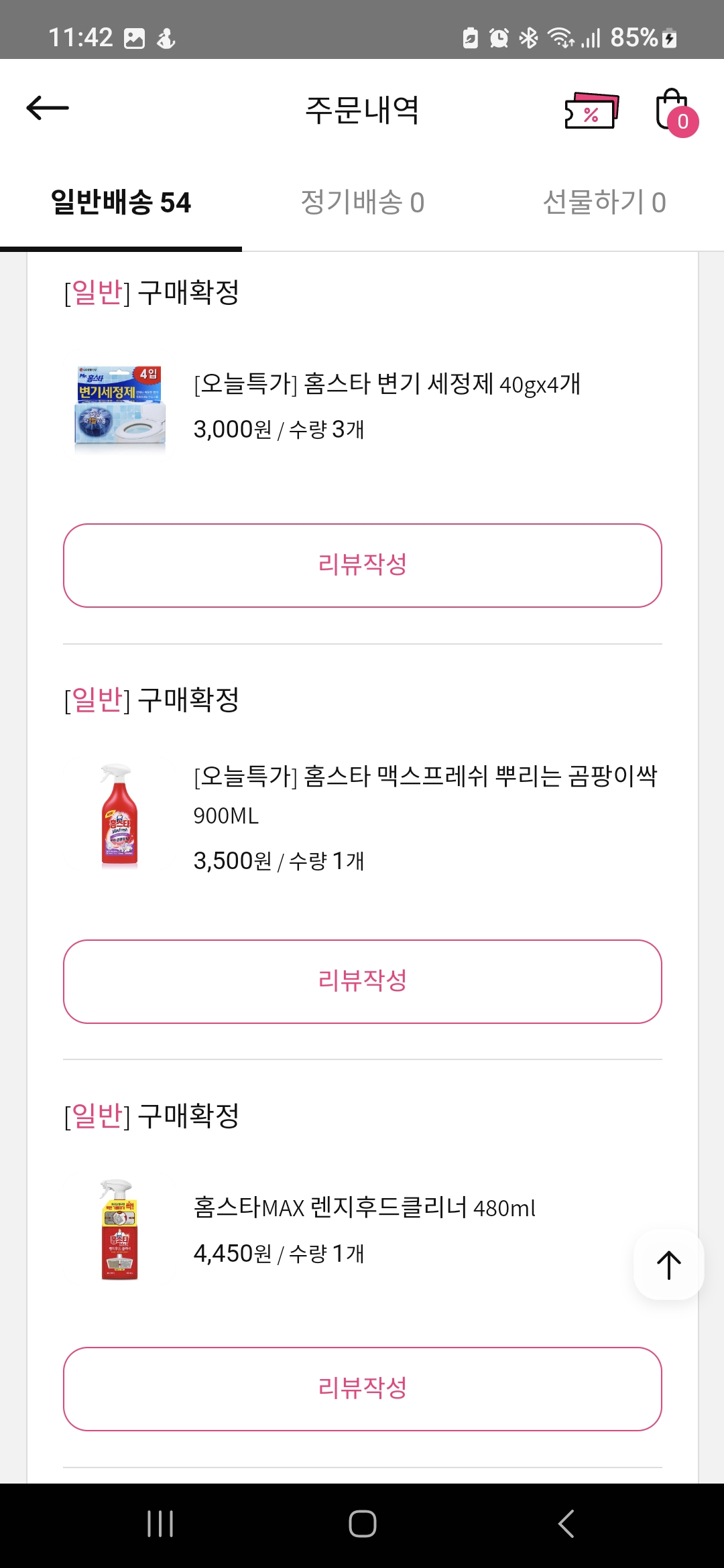
Task: Go to the system home screen
Action: pyautogui.click(x=363, y=1524)
